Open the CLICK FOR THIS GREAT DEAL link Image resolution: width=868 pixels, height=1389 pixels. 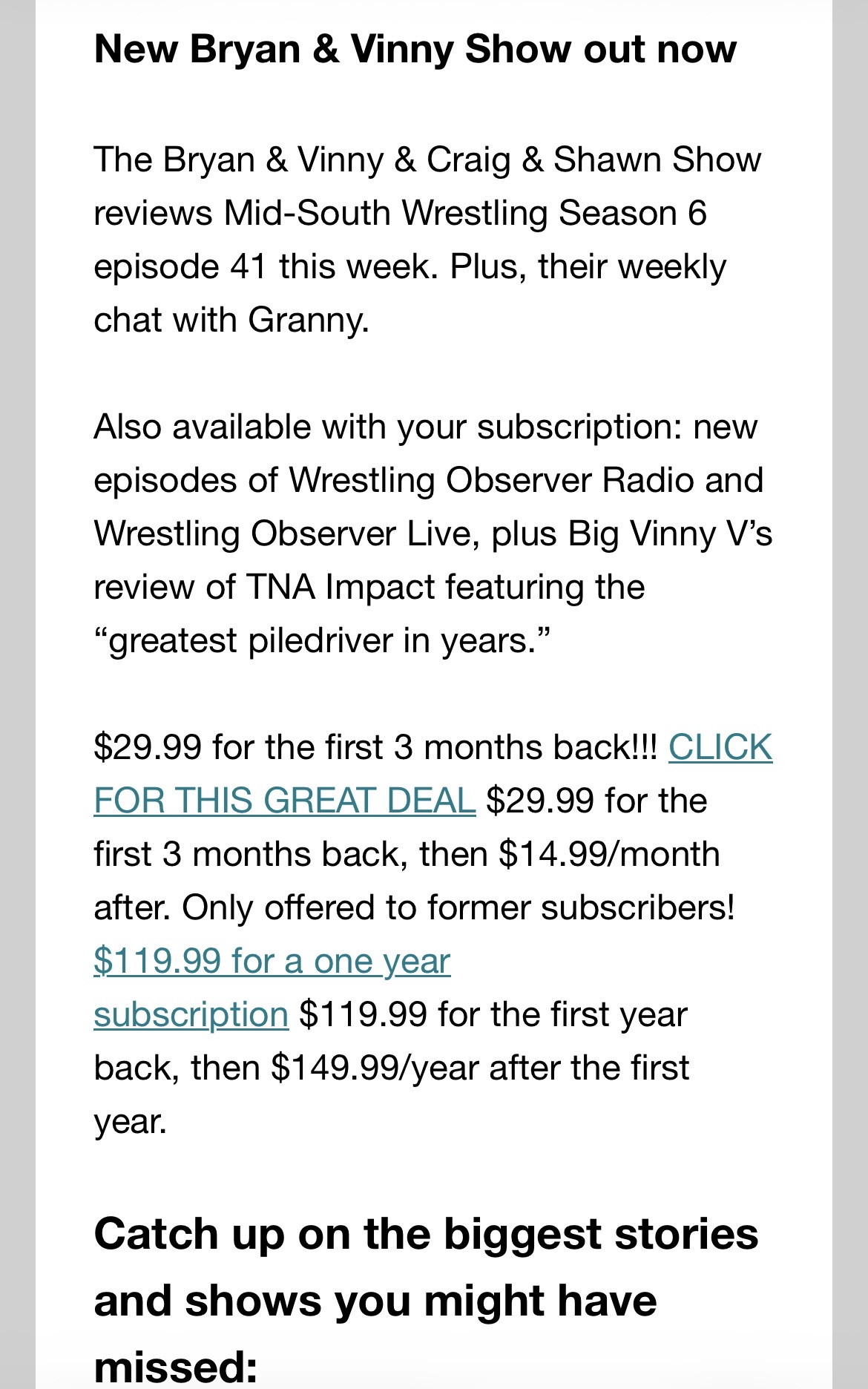[284, 801]
